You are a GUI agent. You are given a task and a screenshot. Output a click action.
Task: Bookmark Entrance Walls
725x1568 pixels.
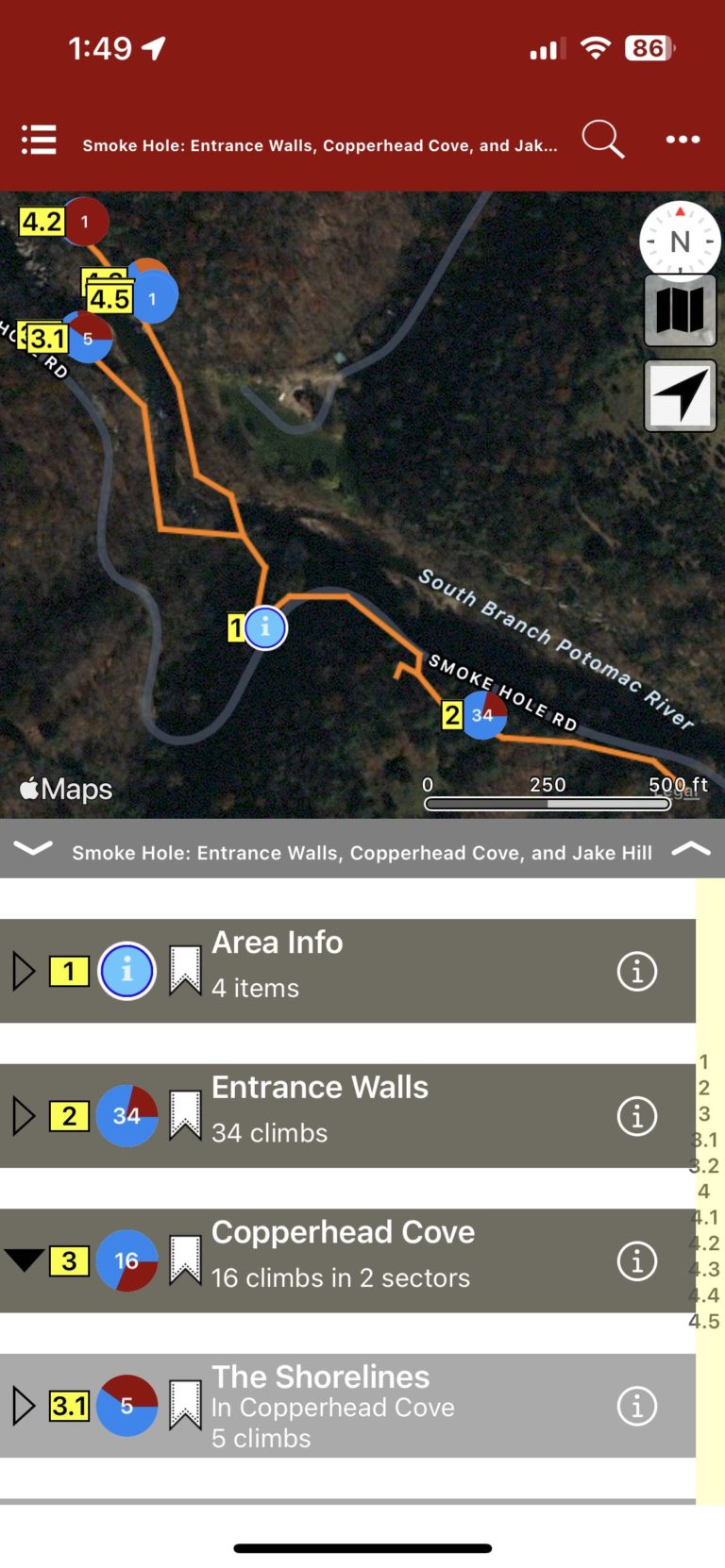click(x=185, y=1116)
